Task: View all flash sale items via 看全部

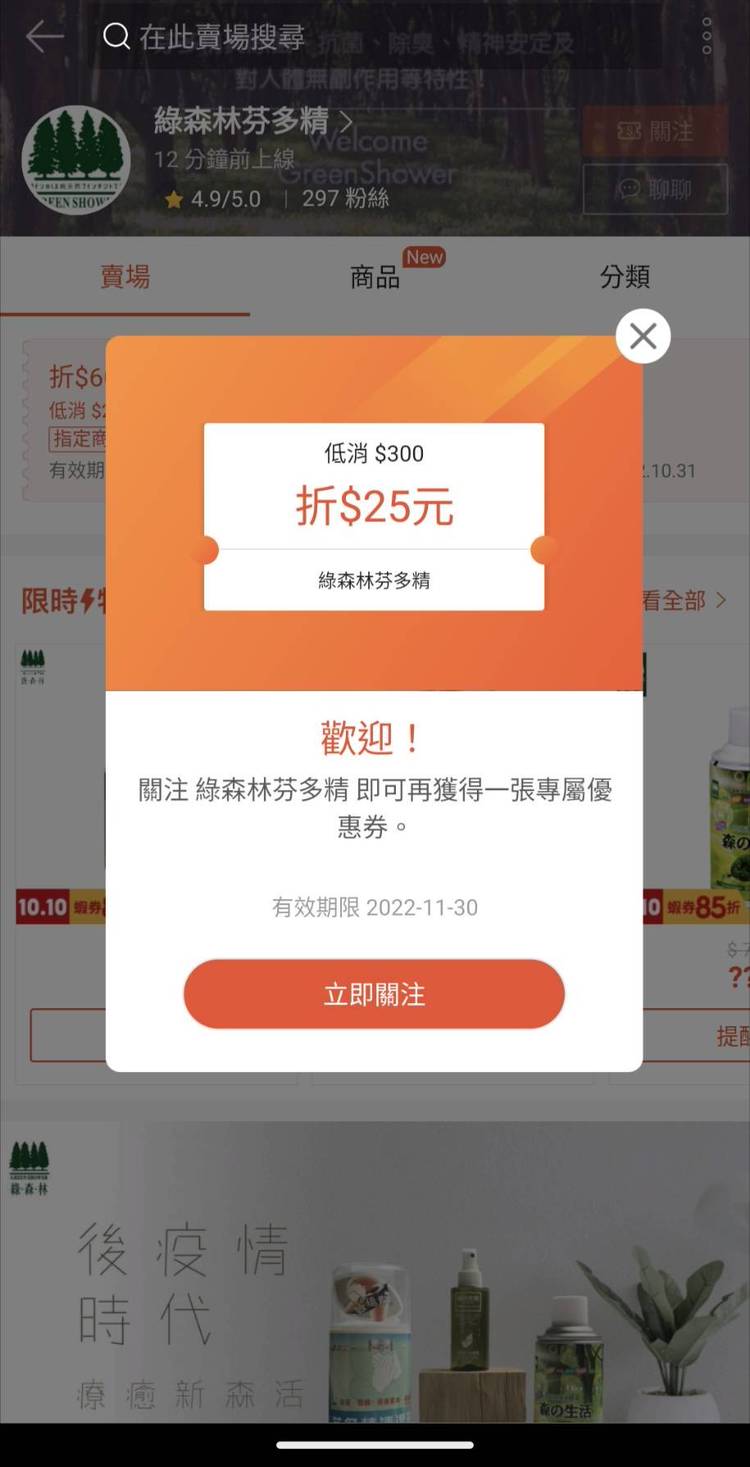Action: click(x=684, y=600)
